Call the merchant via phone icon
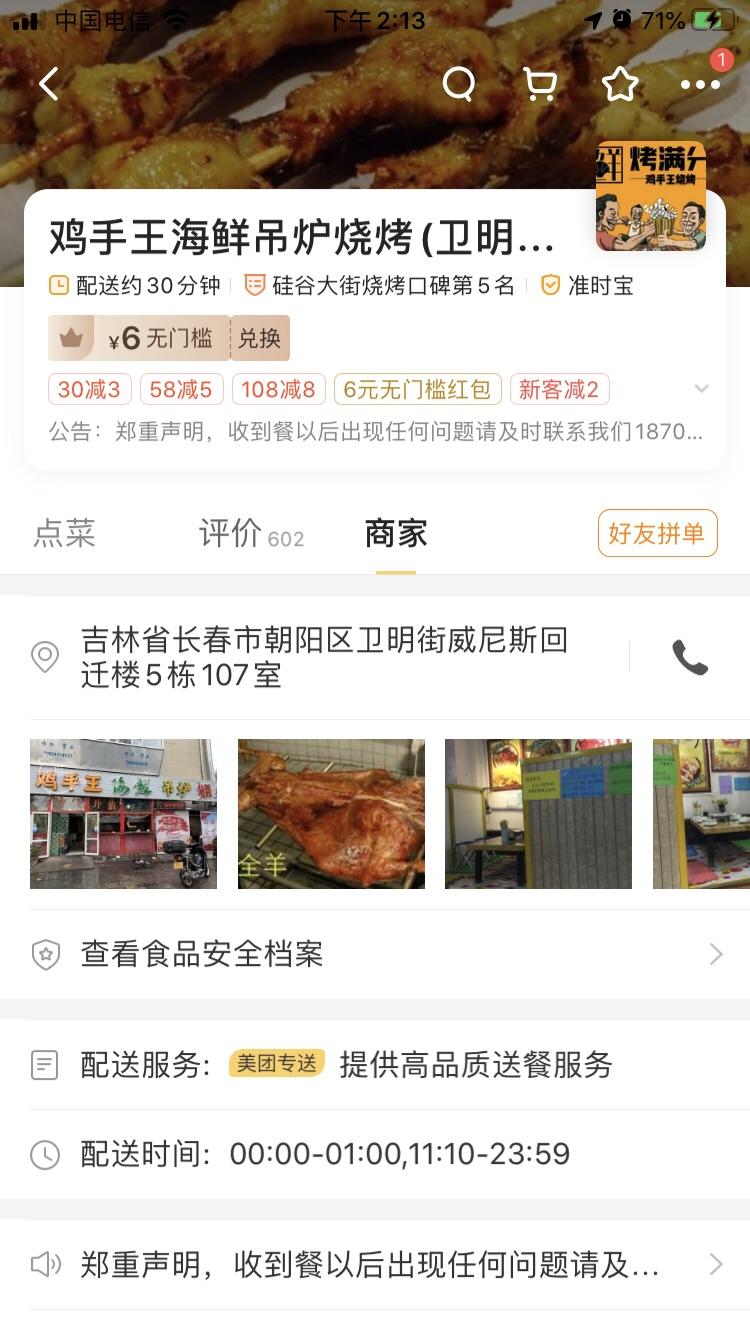The image size is (750, 1334). [690, 657]
